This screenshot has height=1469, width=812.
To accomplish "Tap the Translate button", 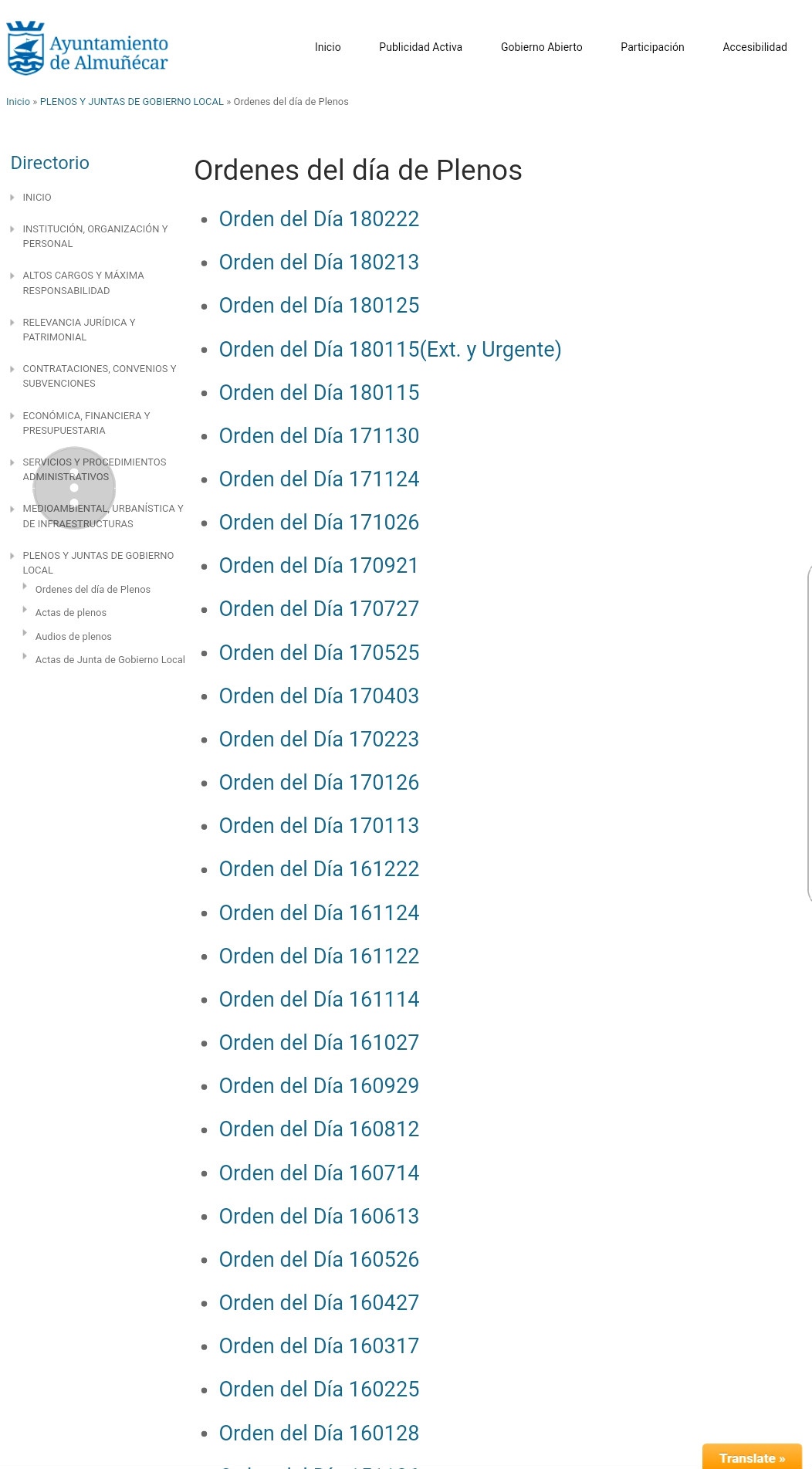I will [752, 1457].
